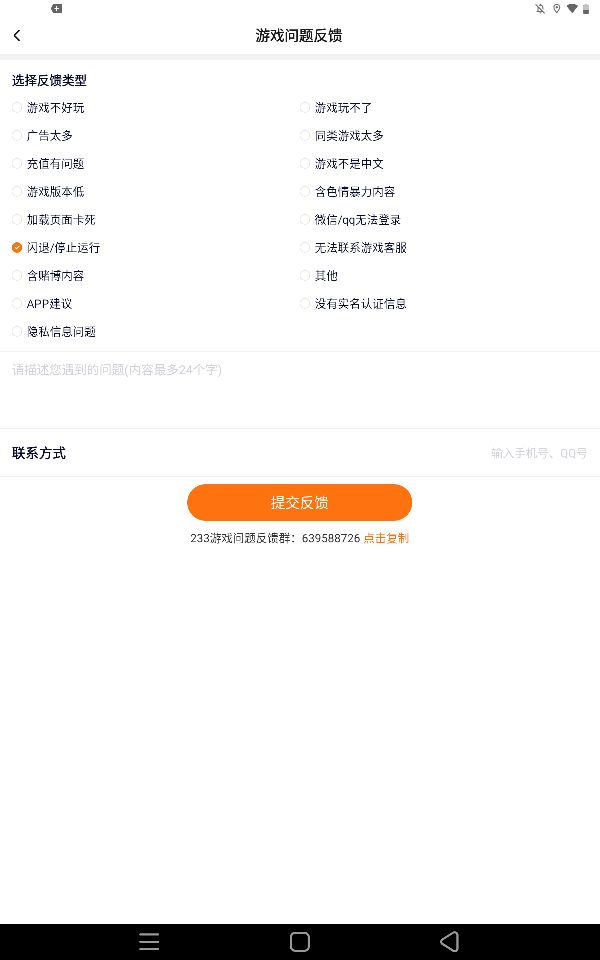Image resolution: width=600 pixels, height=960 pixels.
Task: Select 含赌博内容 feedback type
Action: coord(48,276)
